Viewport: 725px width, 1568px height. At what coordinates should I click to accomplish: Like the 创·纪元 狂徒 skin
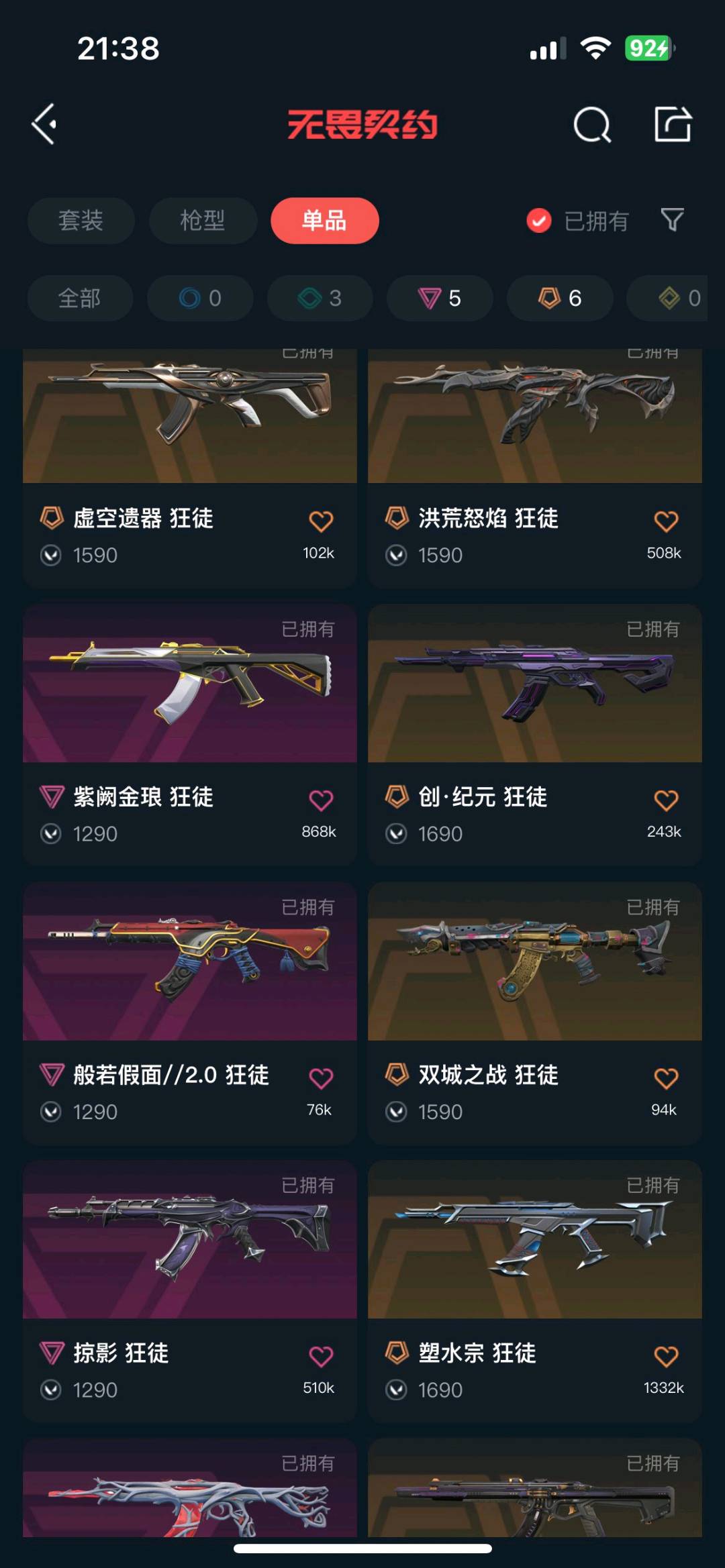666,800
